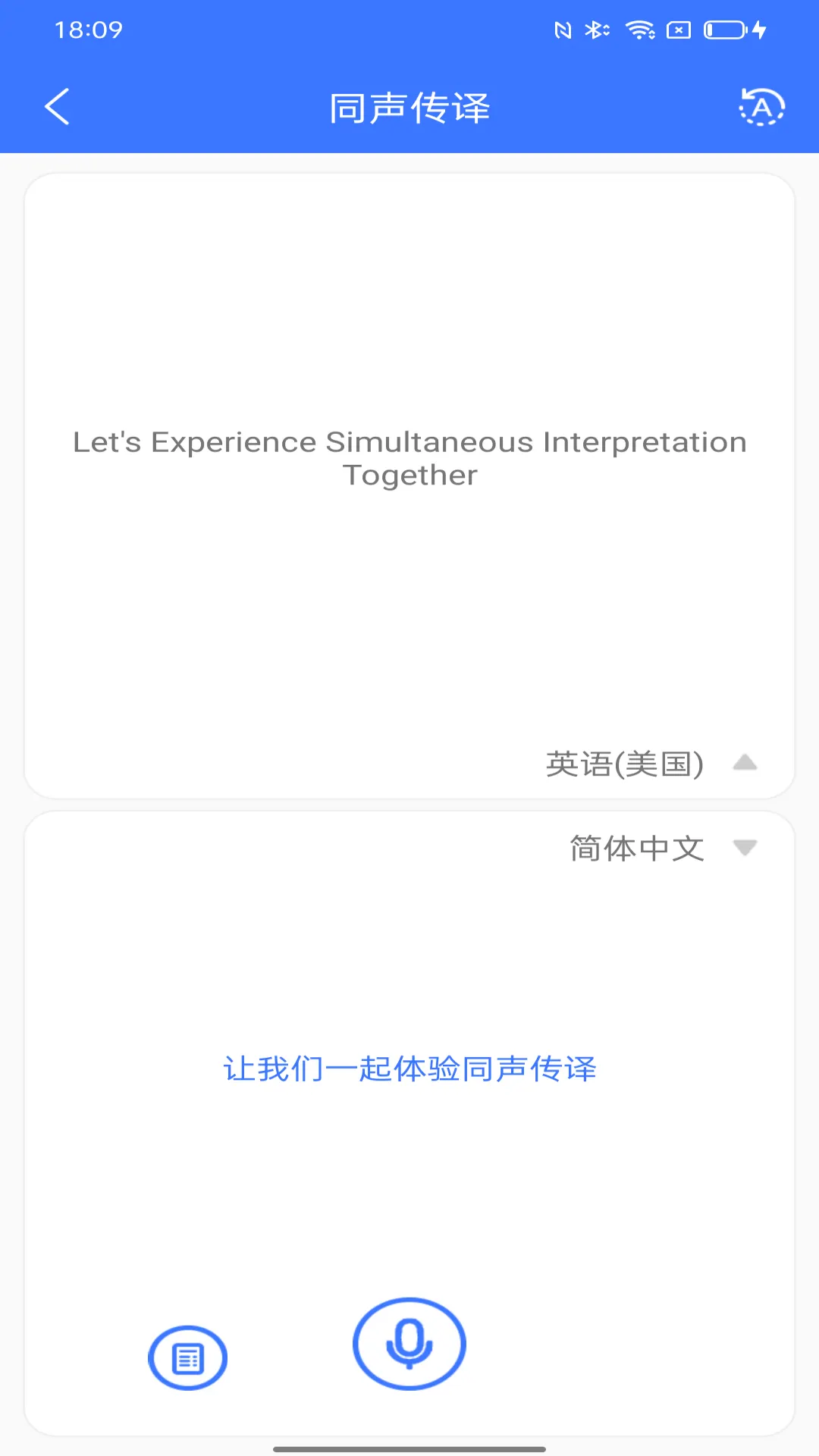819x1456 pixels.
Task: Select the English recognized speech text
Action: [409, 457]
